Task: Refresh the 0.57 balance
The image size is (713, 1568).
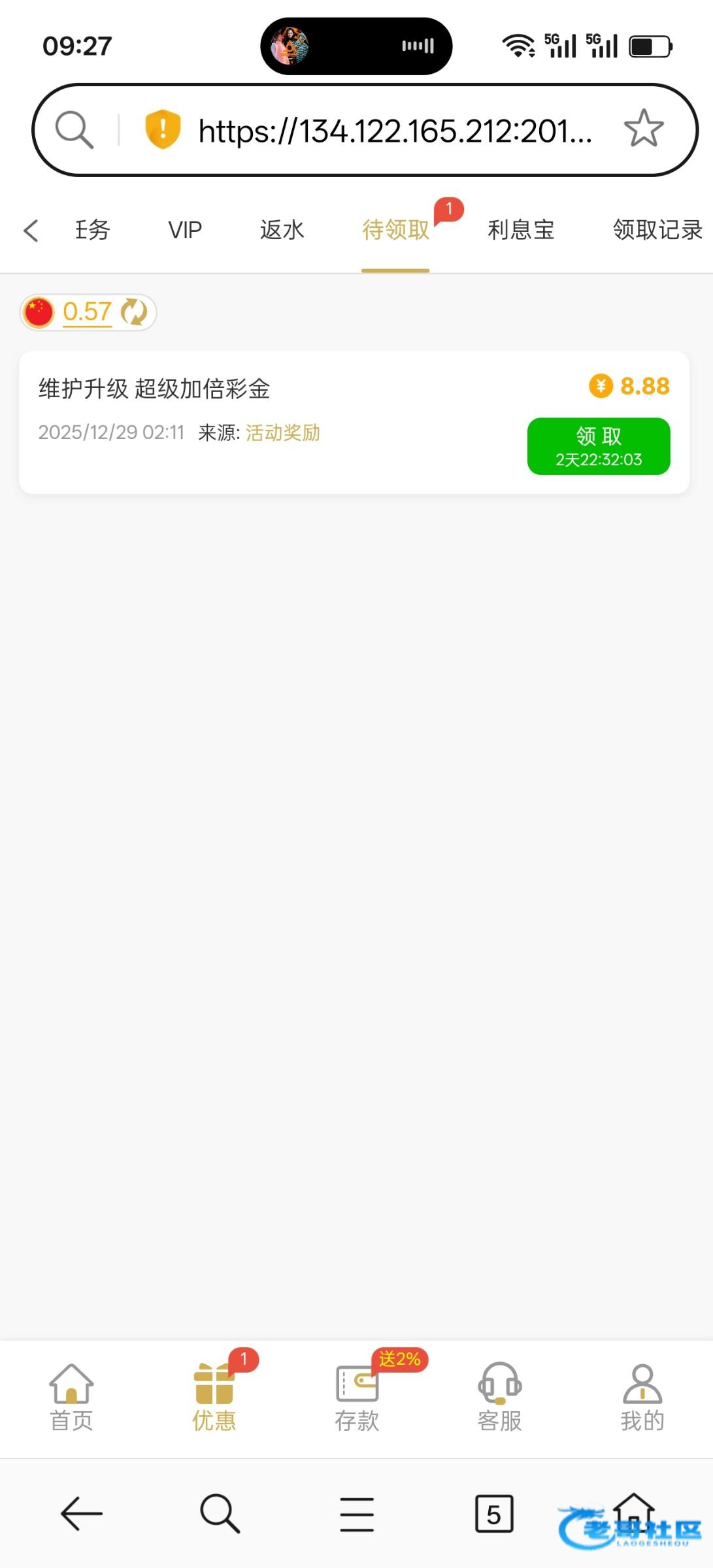Action: tap(135, 312)
